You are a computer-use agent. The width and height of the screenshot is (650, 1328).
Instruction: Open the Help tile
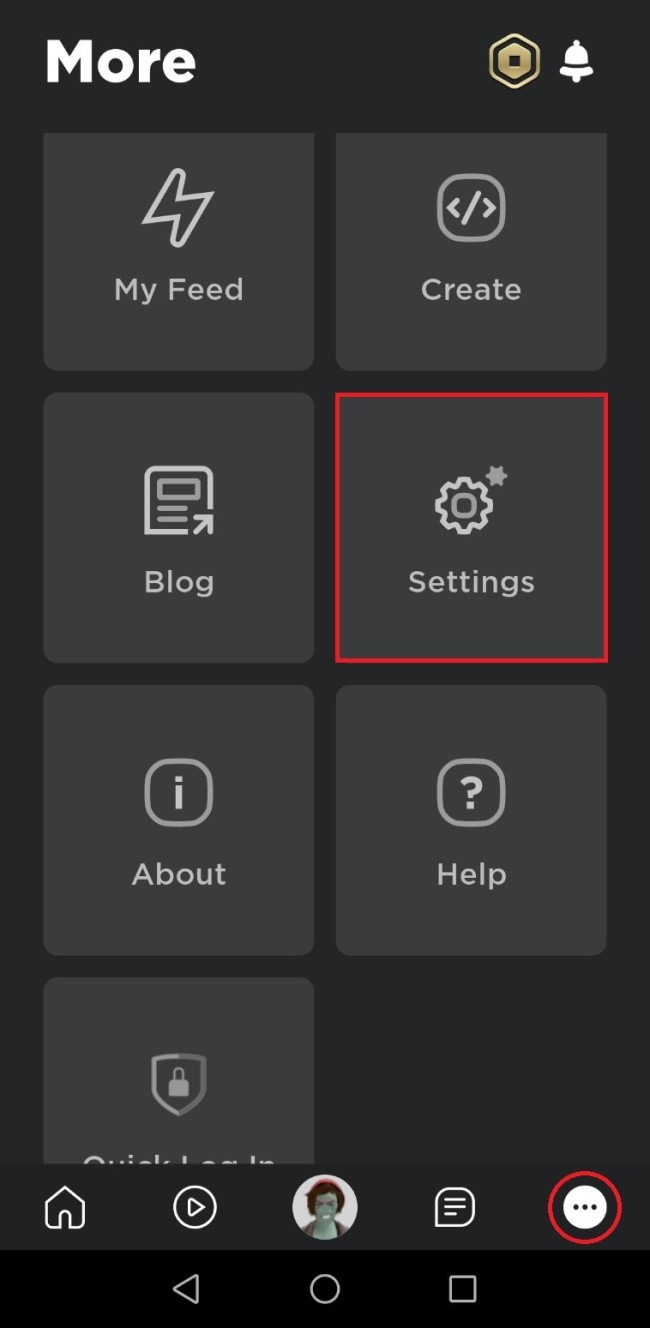click(471, 820)
